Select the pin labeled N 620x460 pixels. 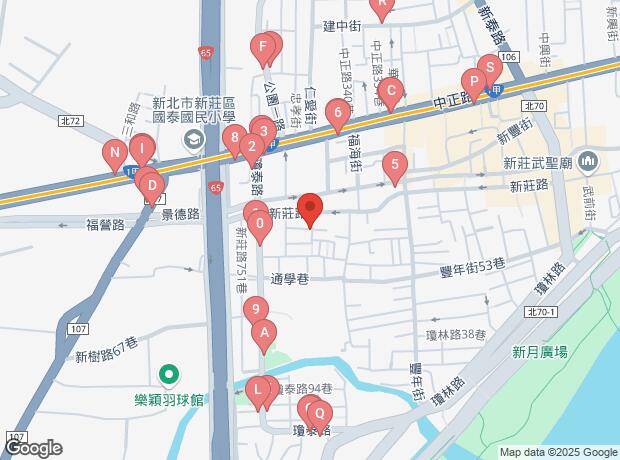114,154
